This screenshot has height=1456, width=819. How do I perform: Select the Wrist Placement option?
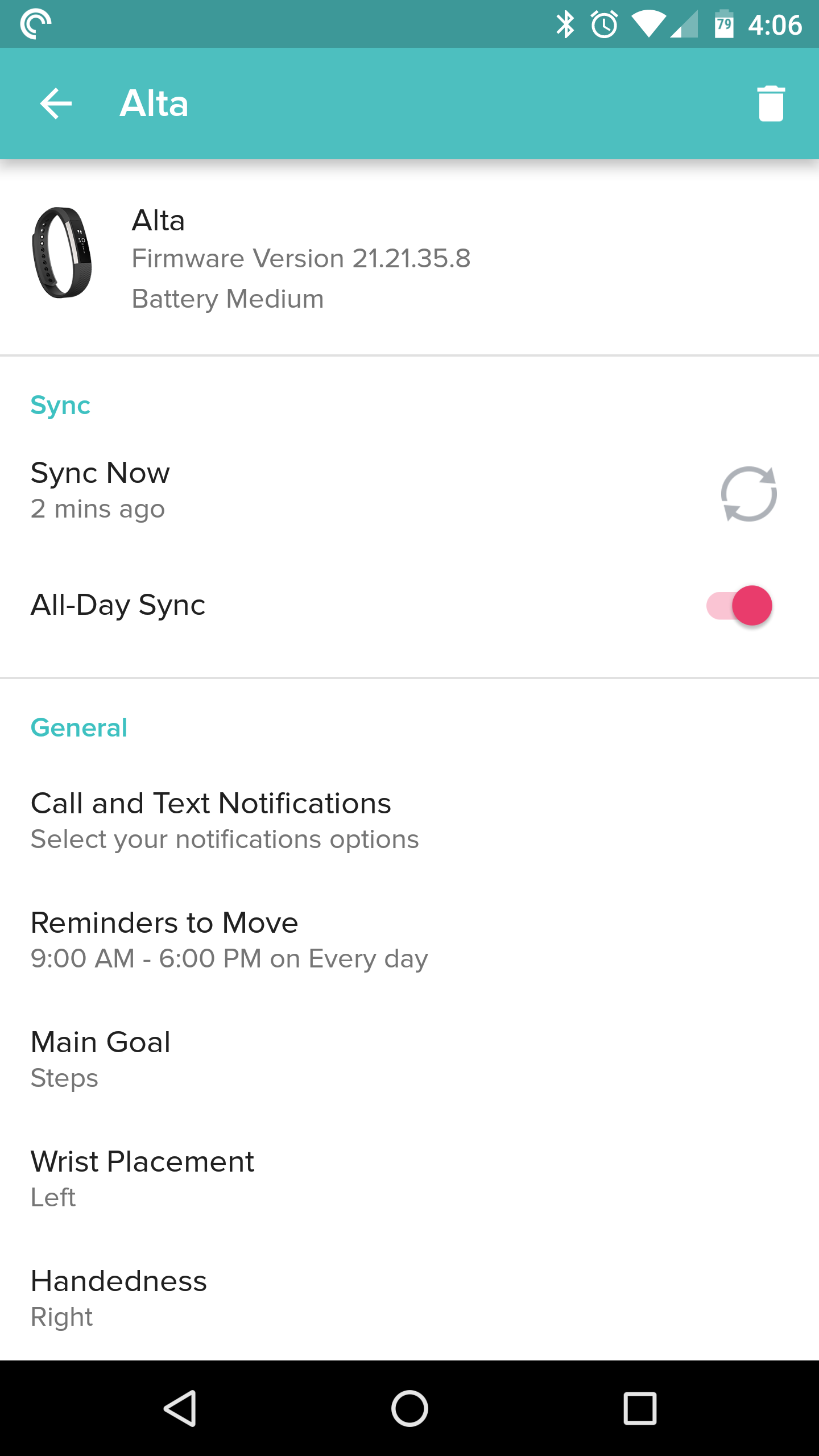tap(142, 1178)
